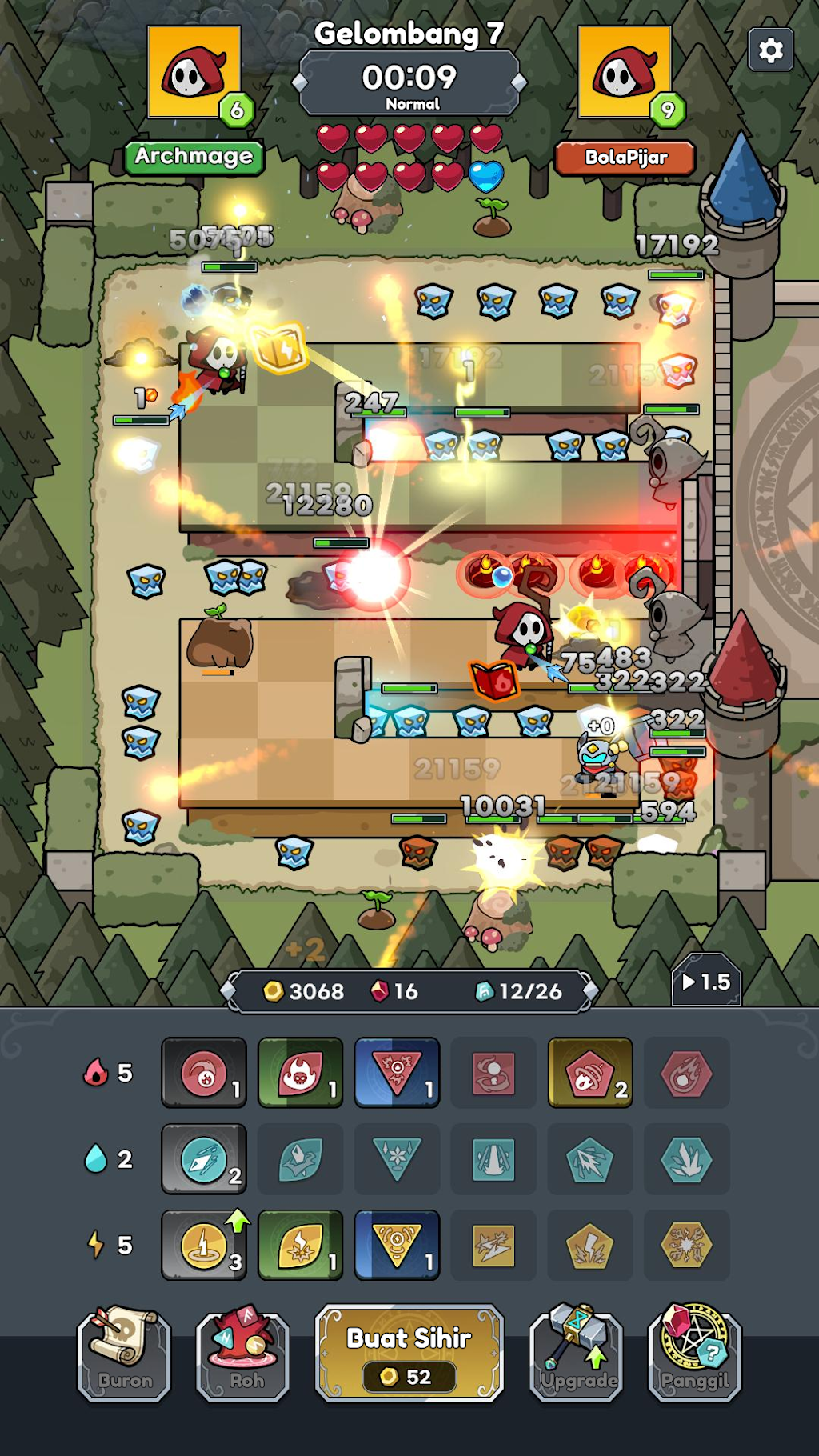The width and height of the screenshot is (819, 1456).
Task: Select the yellow fire spell with count 2
Action: pos(590,1073)
